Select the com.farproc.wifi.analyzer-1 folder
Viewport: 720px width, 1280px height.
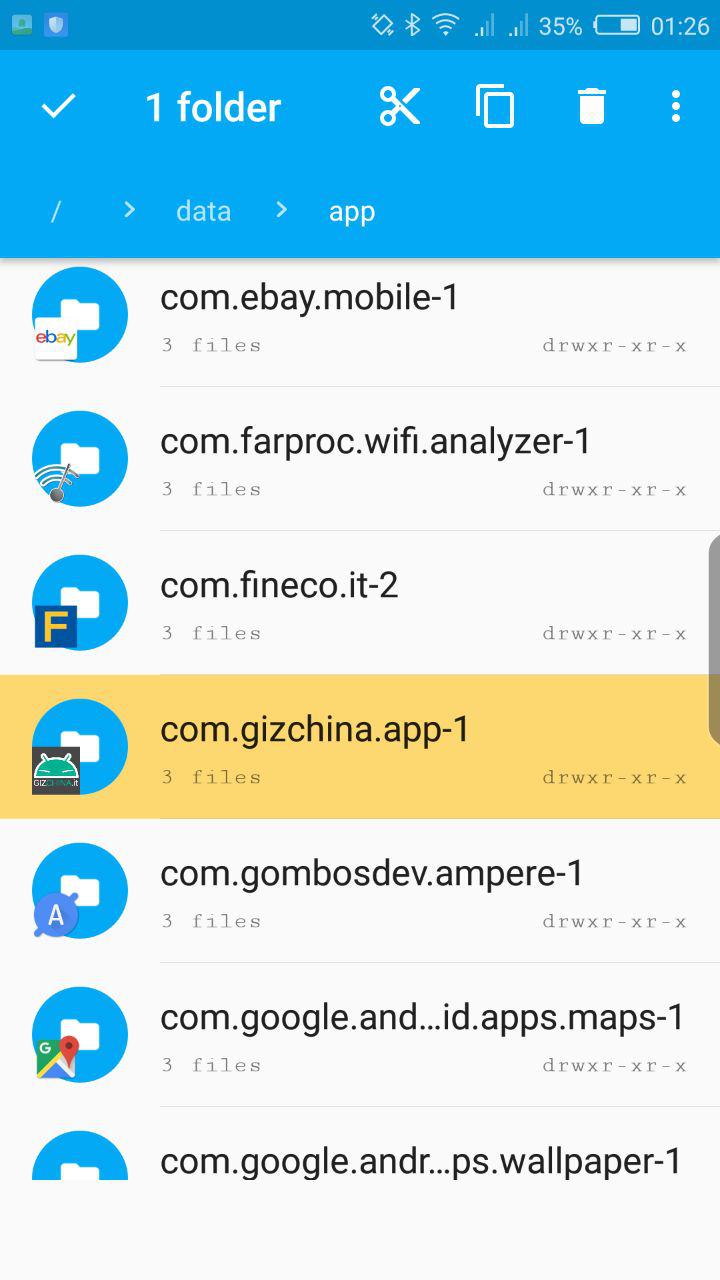[360, 459]
